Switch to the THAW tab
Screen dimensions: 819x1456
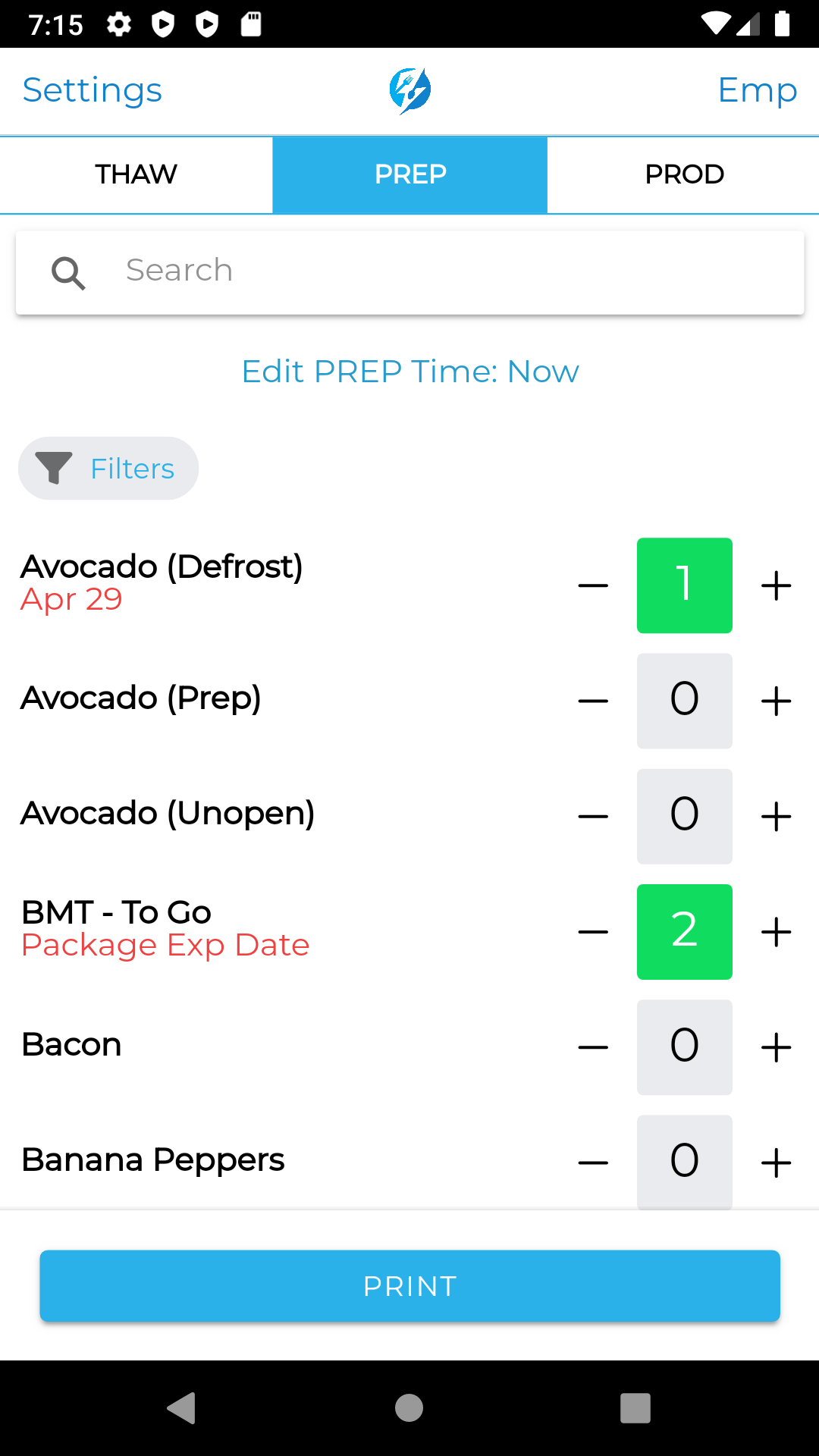coord(136,174)
